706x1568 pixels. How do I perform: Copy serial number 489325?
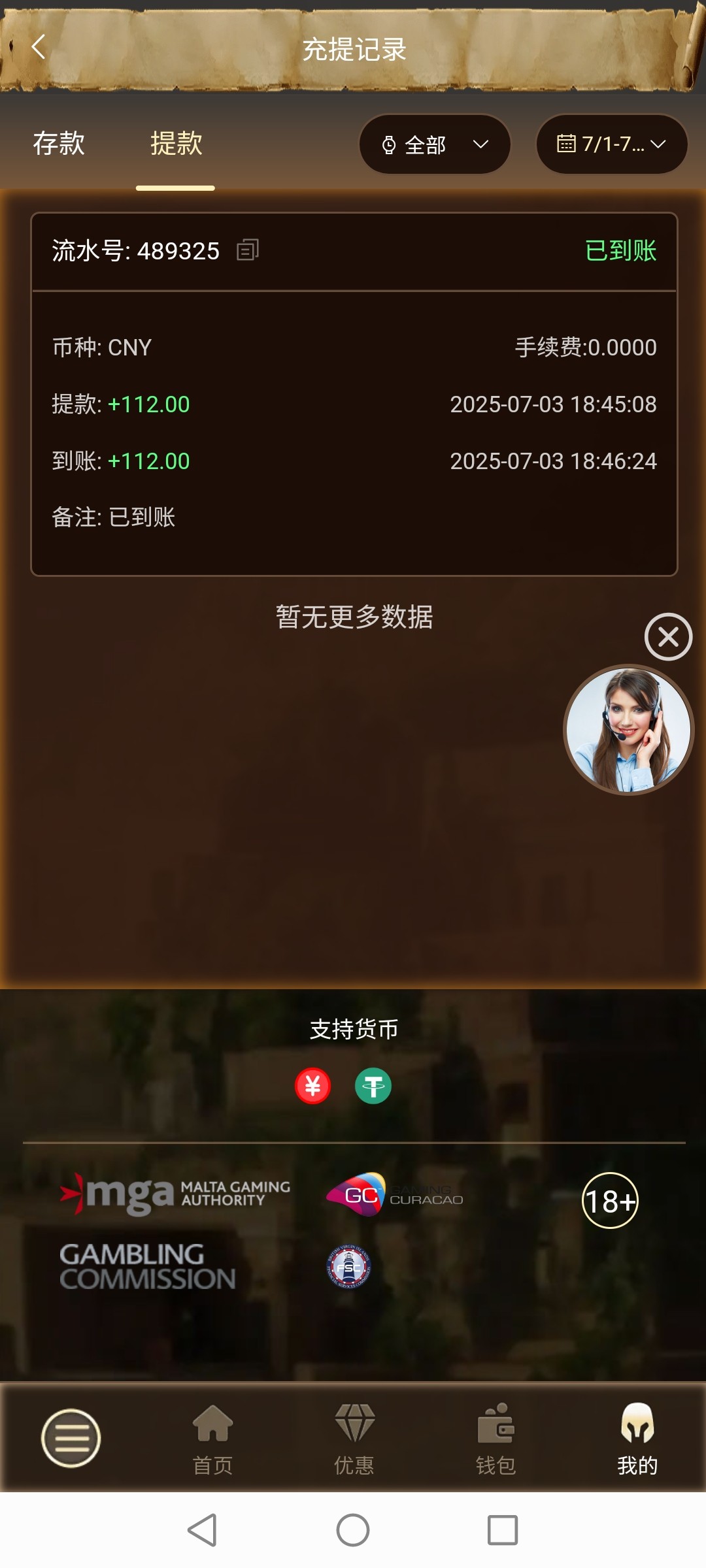coord(248,250)
